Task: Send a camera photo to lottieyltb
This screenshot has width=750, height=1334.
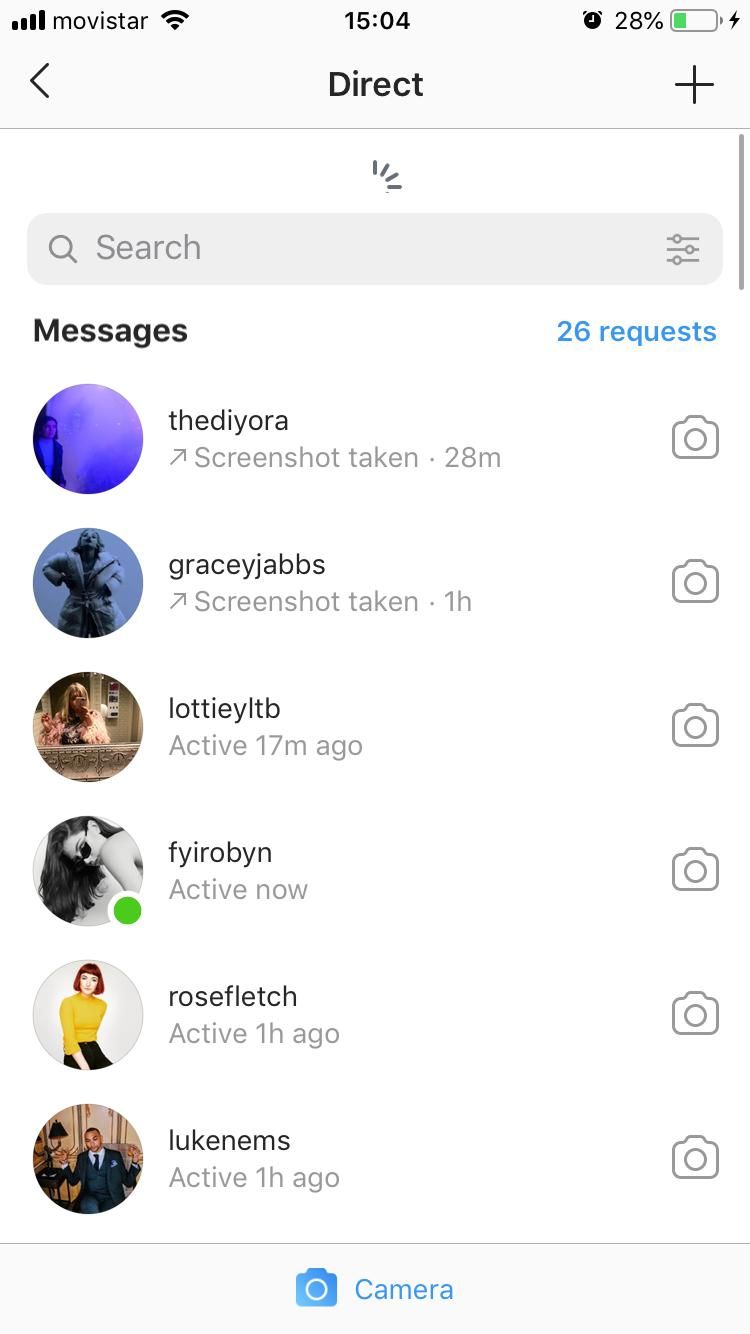Action: tap(695, 726)
